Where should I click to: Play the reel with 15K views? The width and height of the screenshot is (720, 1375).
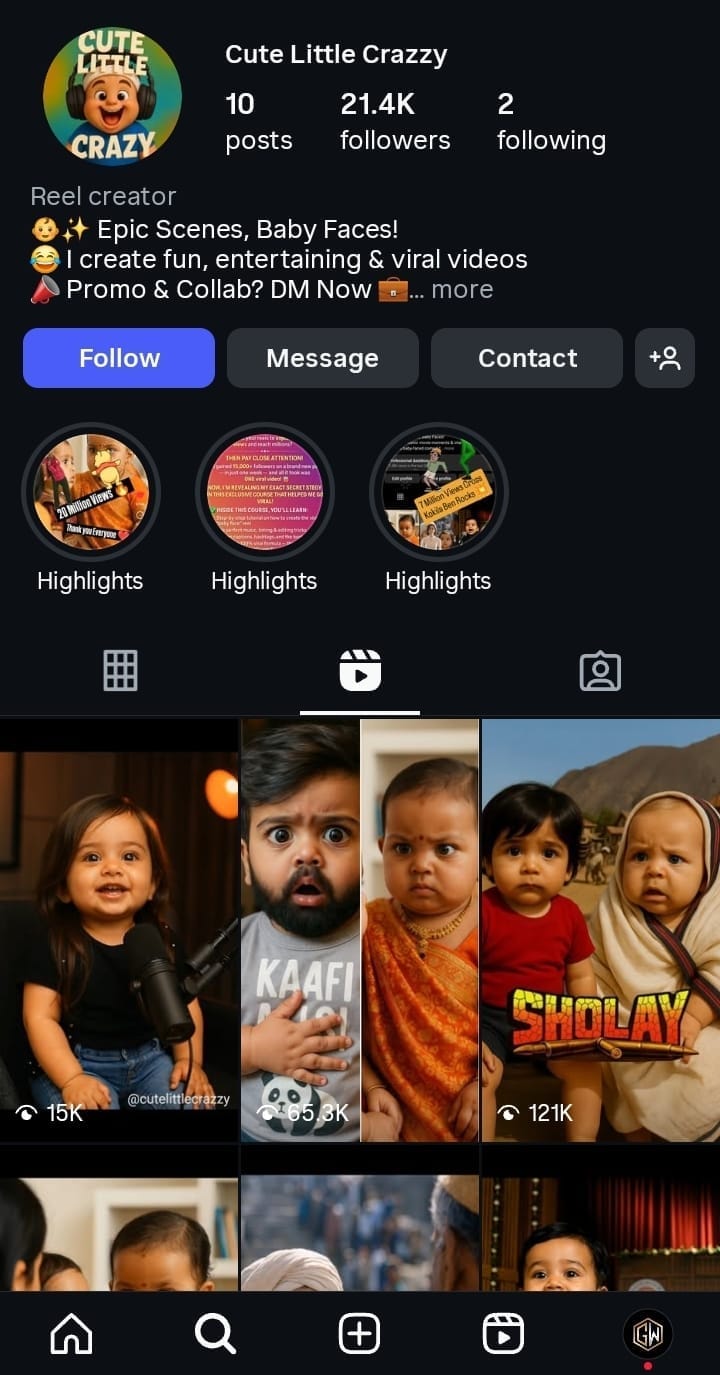(119, 930)
